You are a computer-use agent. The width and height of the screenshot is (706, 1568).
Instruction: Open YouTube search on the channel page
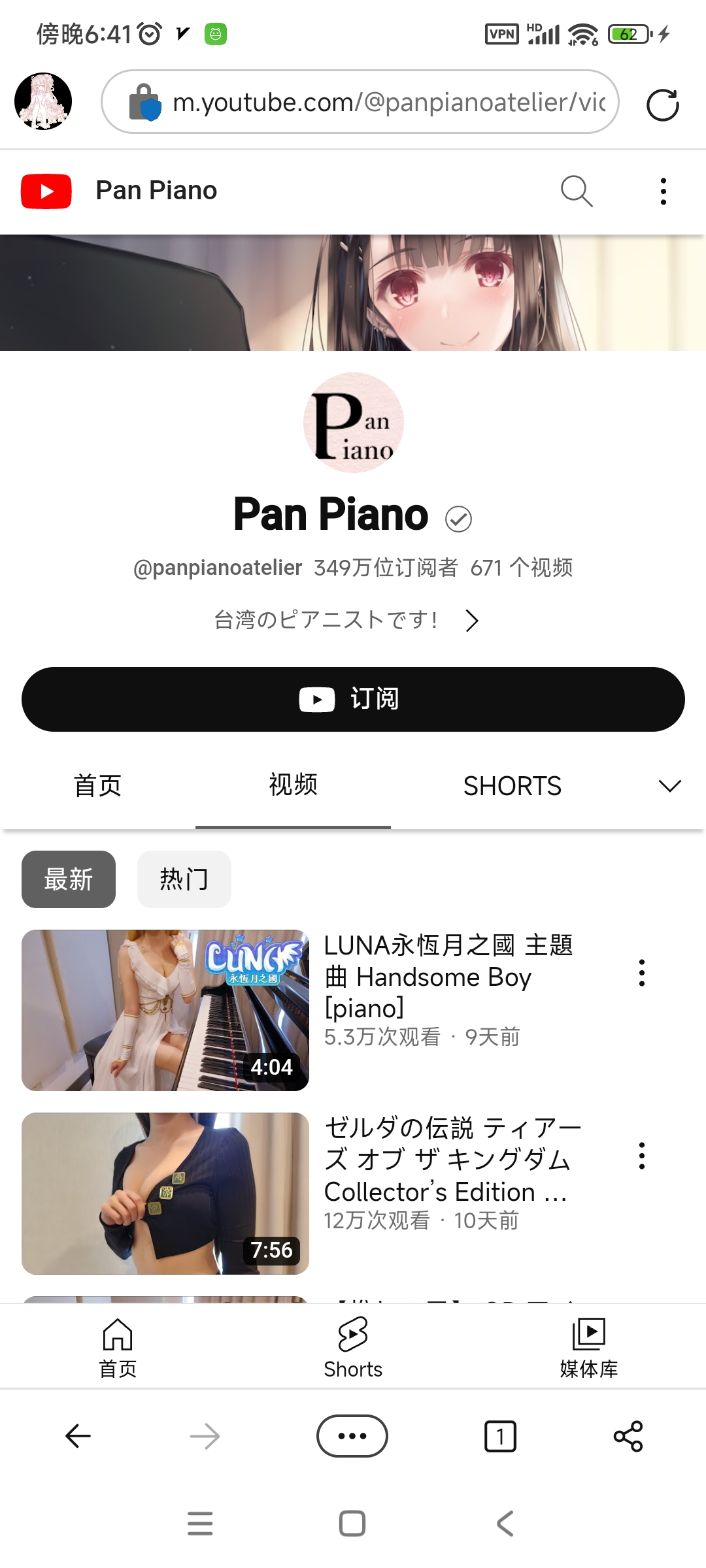(x=577, y=191)
